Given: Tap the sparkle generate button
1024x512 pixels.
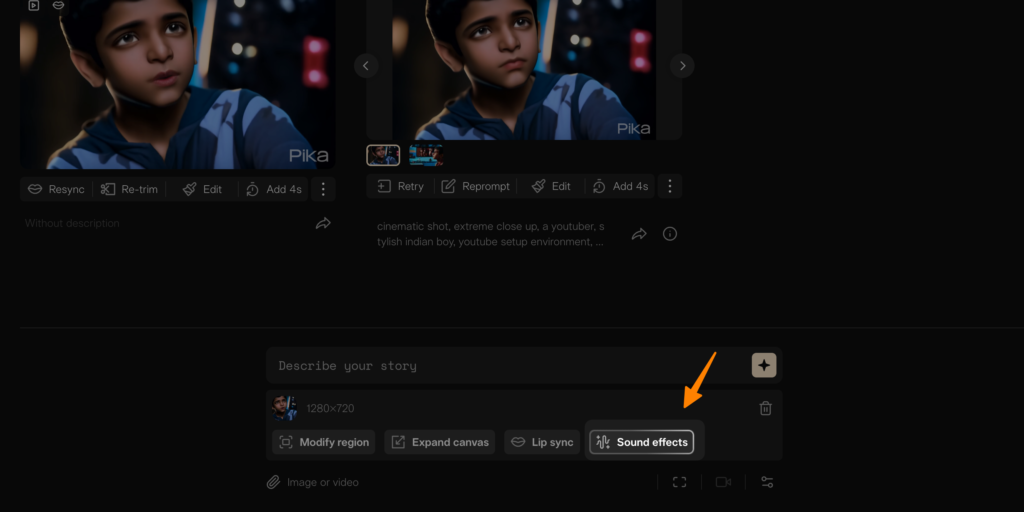Looking at the screenshot, I should 764,366.
